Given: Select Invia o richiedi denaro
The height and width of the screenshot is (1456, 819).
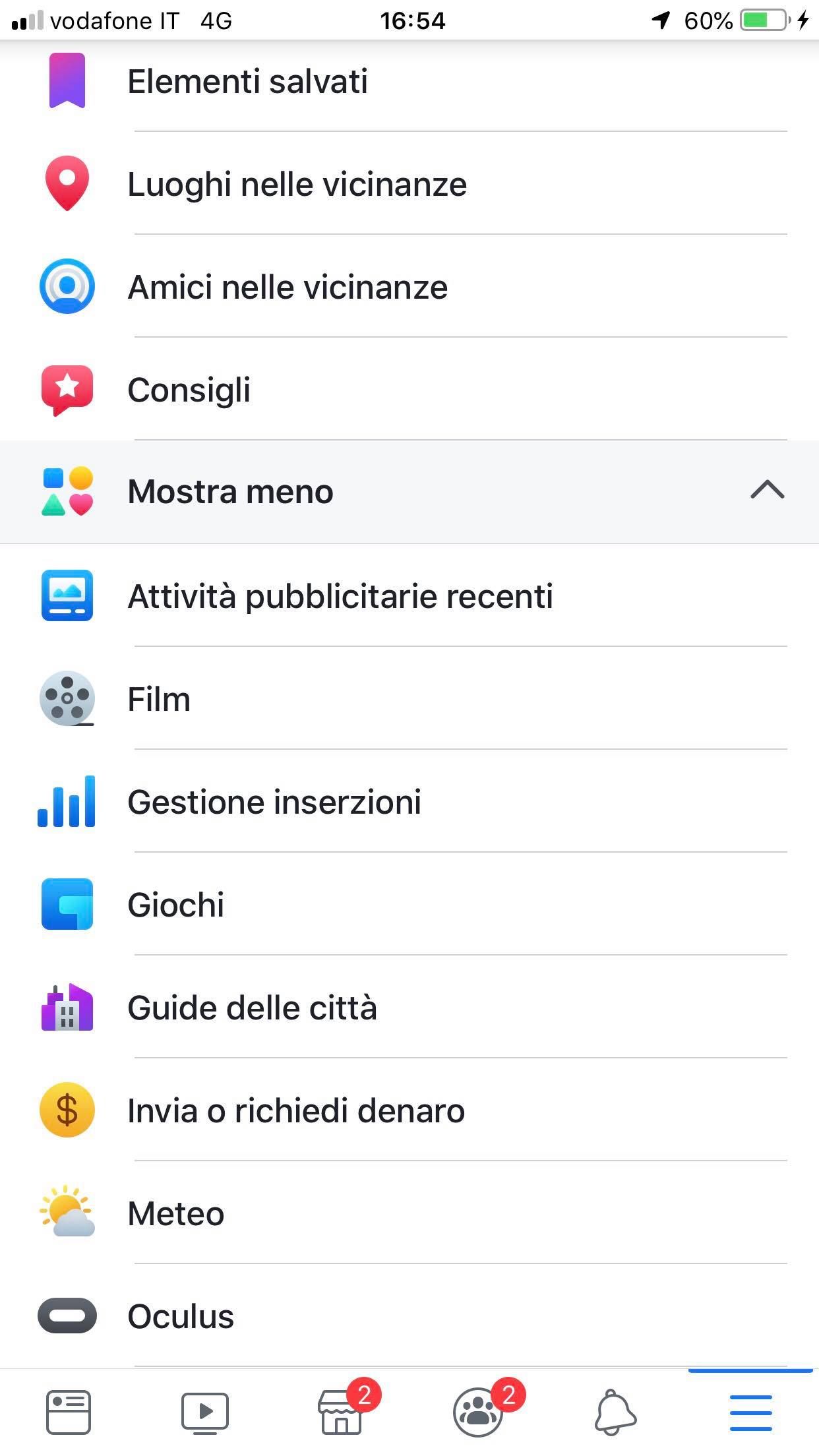Looking at the screenshot, I should (296, 1110).
